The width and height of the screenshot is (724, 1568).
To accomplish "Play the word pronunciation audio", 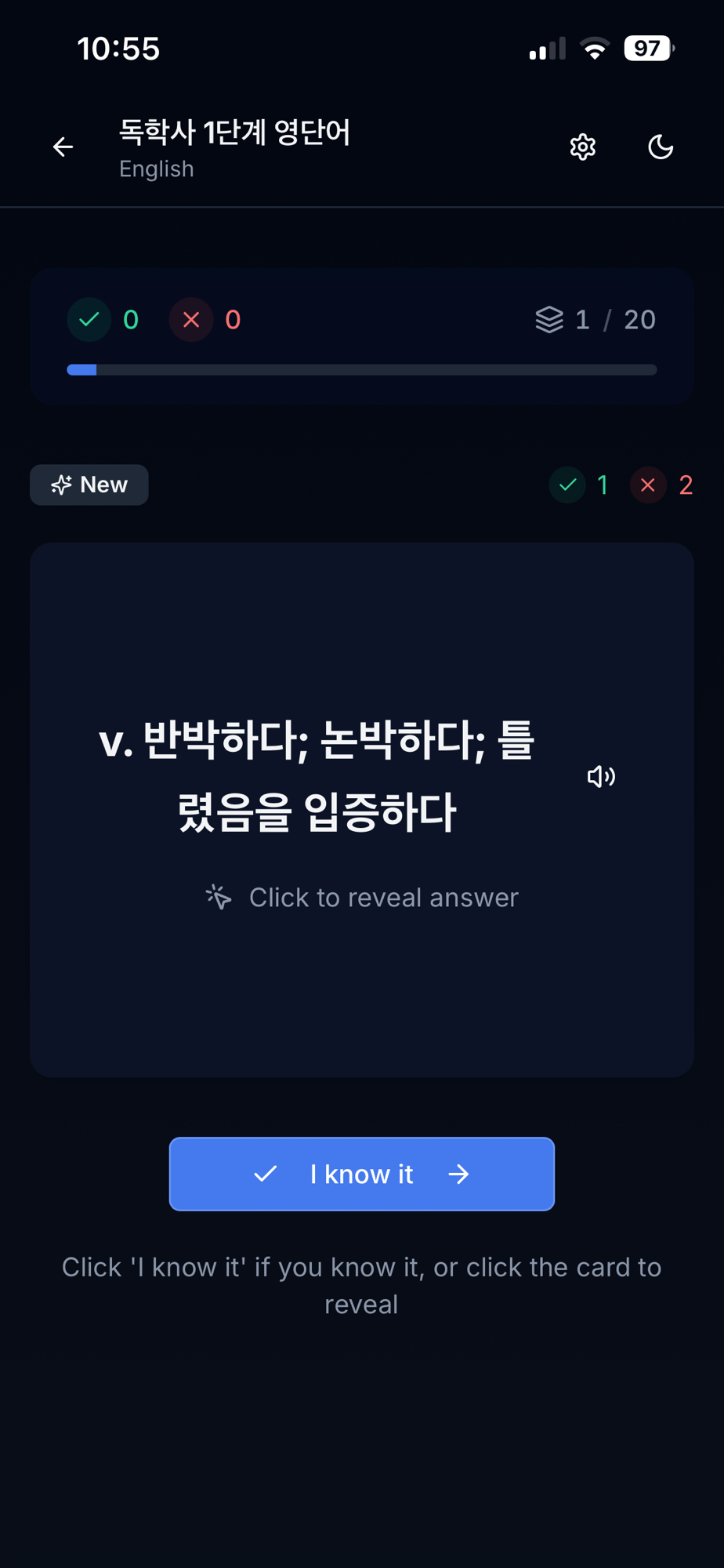I will pyautogui.click(x=601, y=776).
